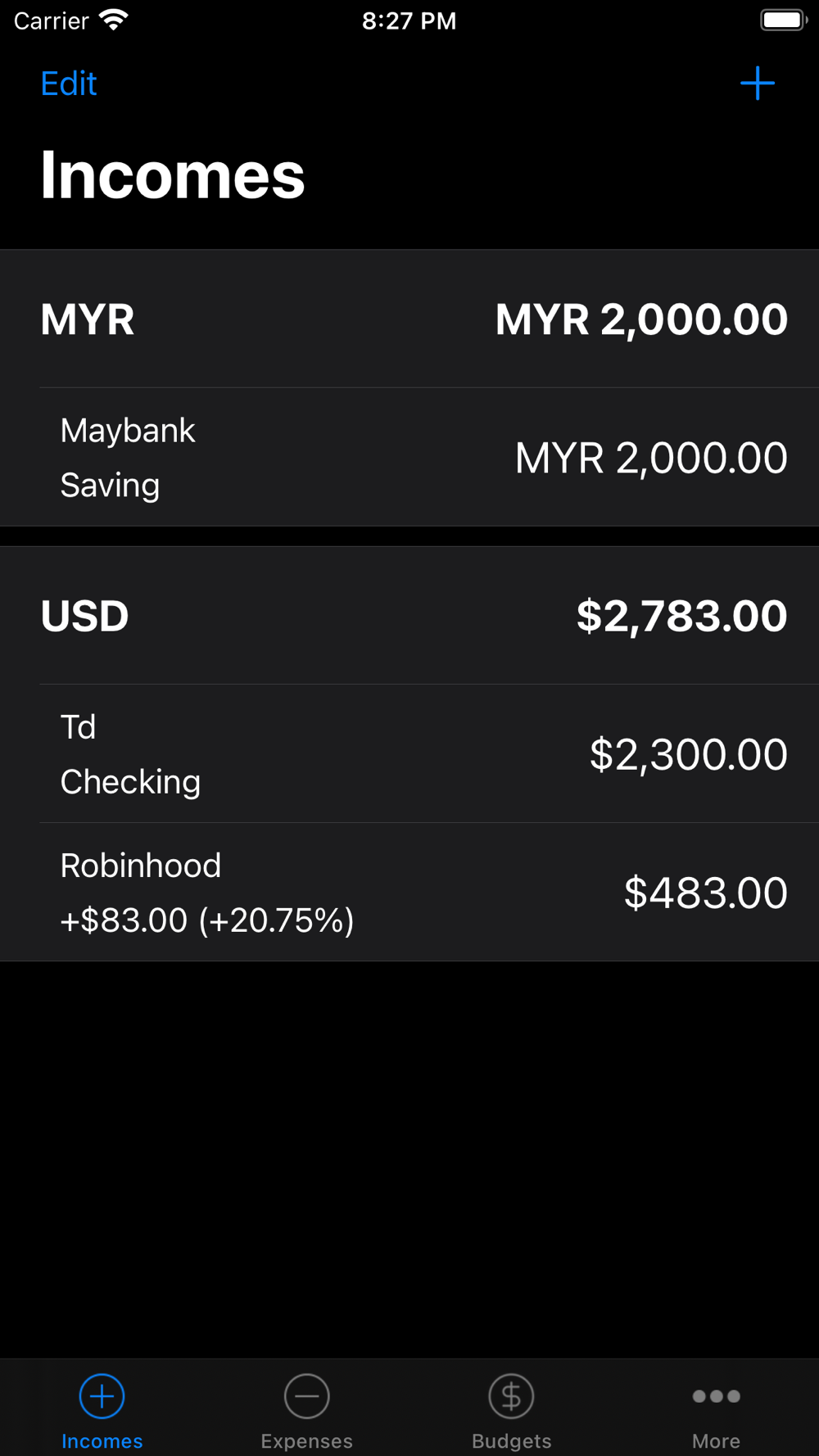Open the Maybank Saving account row
Screen dimensions: 819x1456
click(x=409, y=457)
